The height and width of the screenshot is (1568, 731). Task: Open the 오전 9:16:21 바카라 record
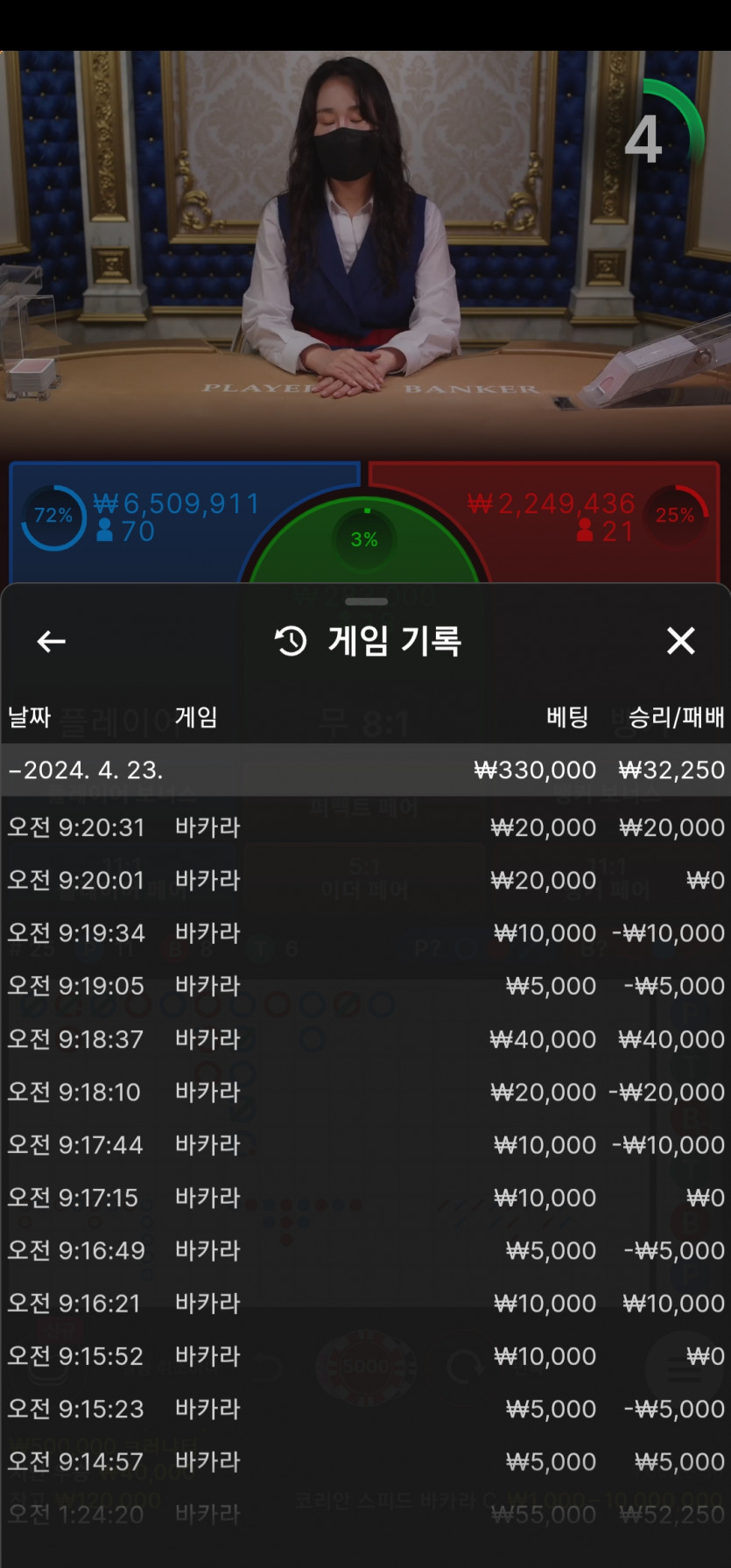[365, 1304]
